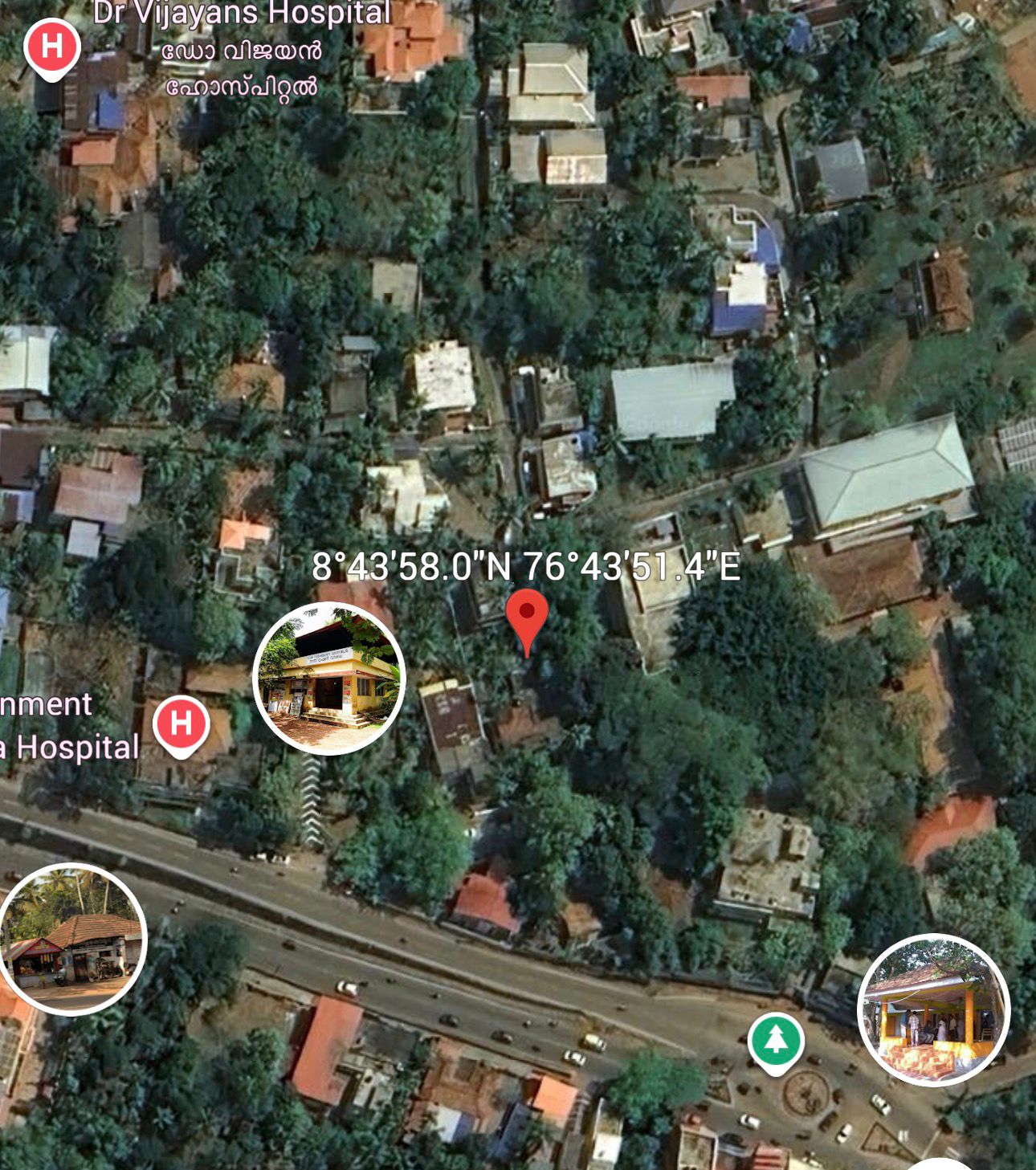
Task: Open Dr Vijayans Hospital map marker
Action: click(51, 47)
